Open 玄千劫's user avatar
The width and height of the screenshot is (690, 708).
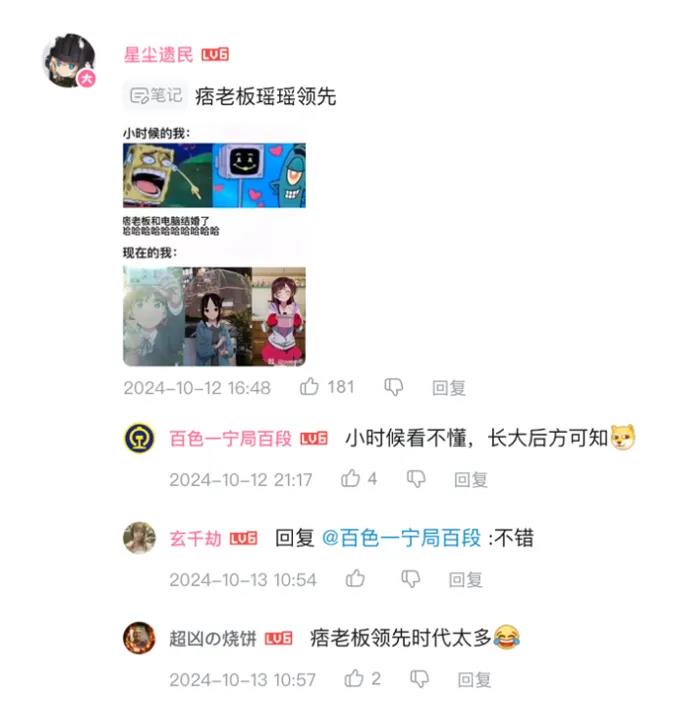139,538
